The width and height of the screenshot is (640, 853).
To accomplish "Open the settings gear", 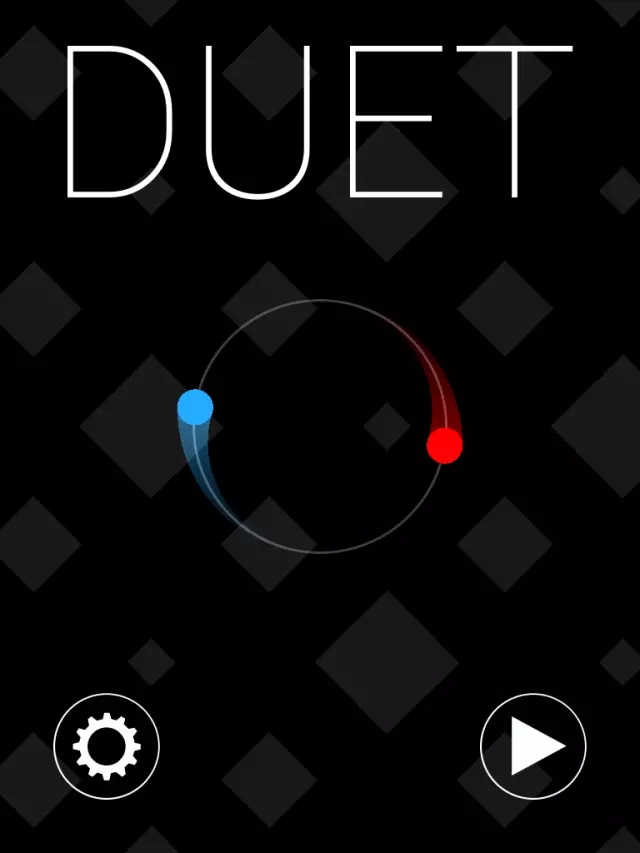I will (x=106, y=746).
